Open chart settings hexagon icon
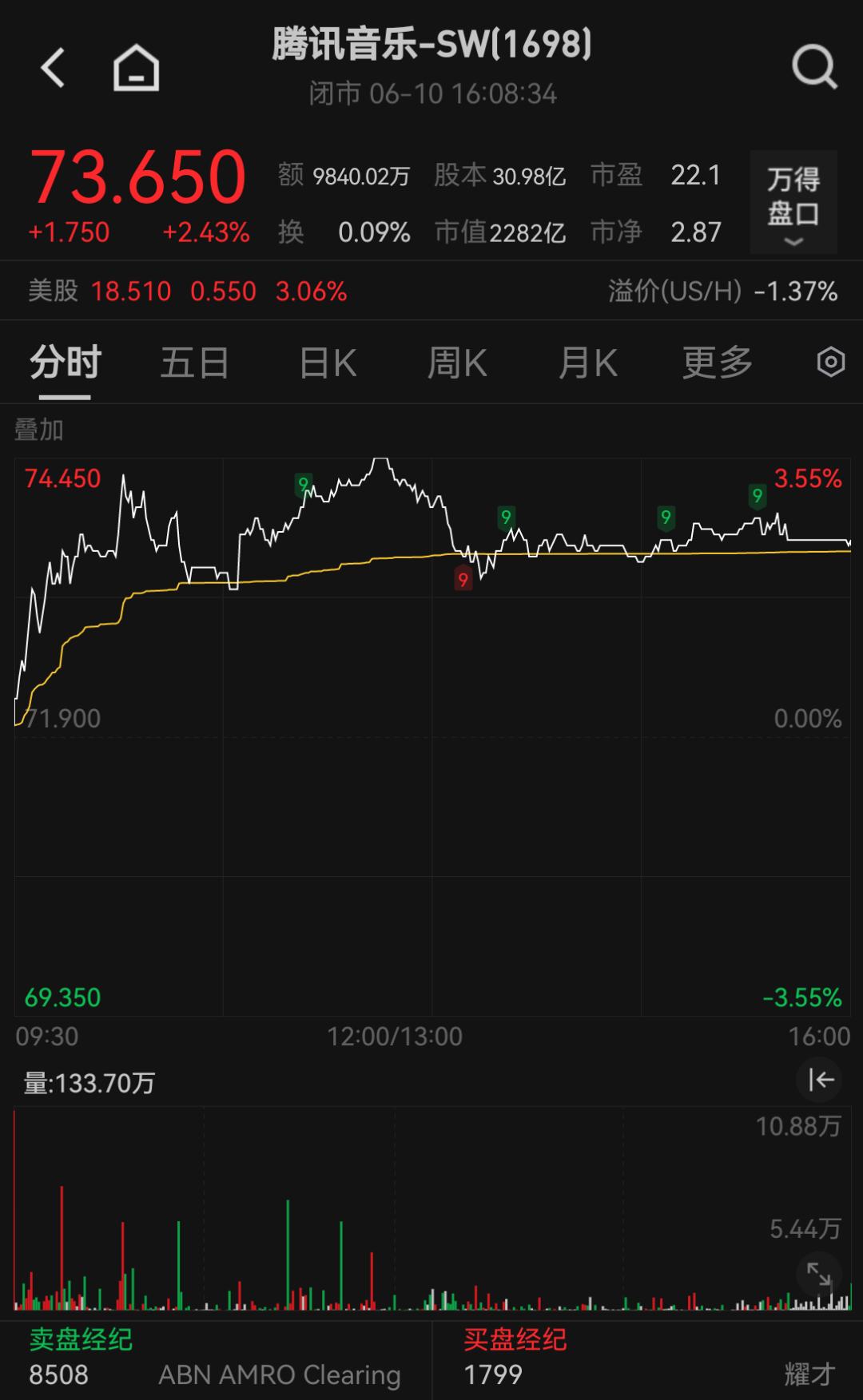 (831, 362)
